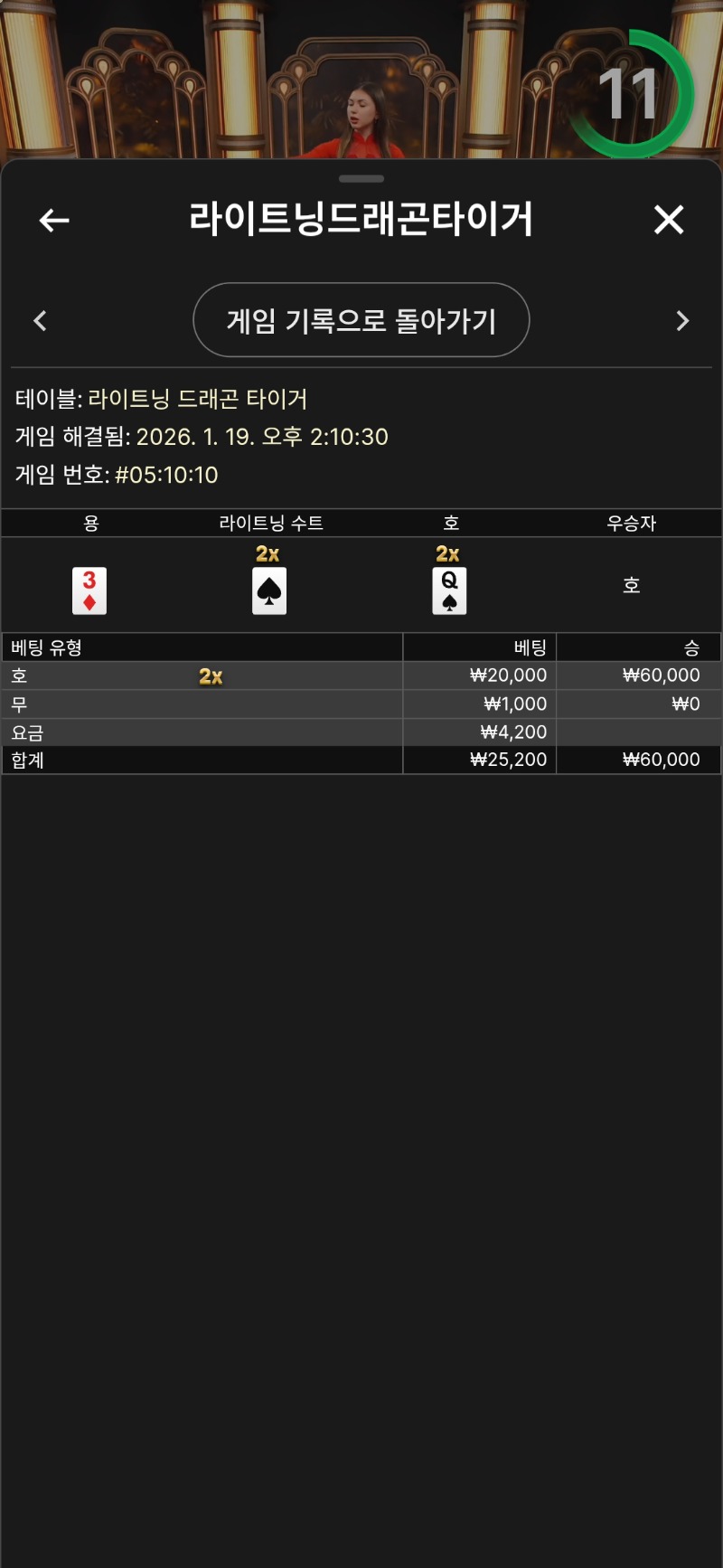This screenshot has width=723, height=1568.
Task: View the next game record
Action: [x=682, y=321]
